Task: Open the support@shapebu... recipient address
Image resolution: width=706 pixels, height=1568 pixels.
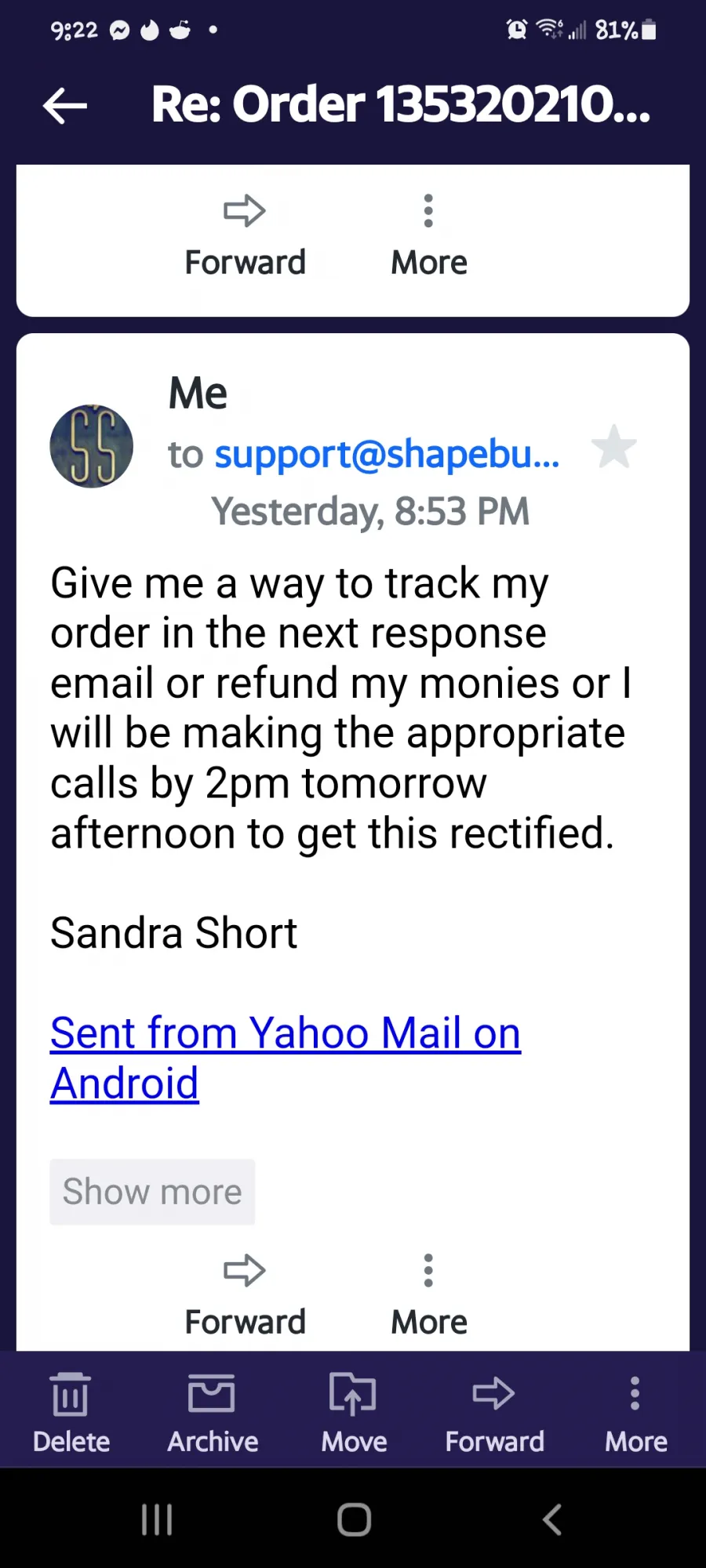Action: tap(387, 454)
